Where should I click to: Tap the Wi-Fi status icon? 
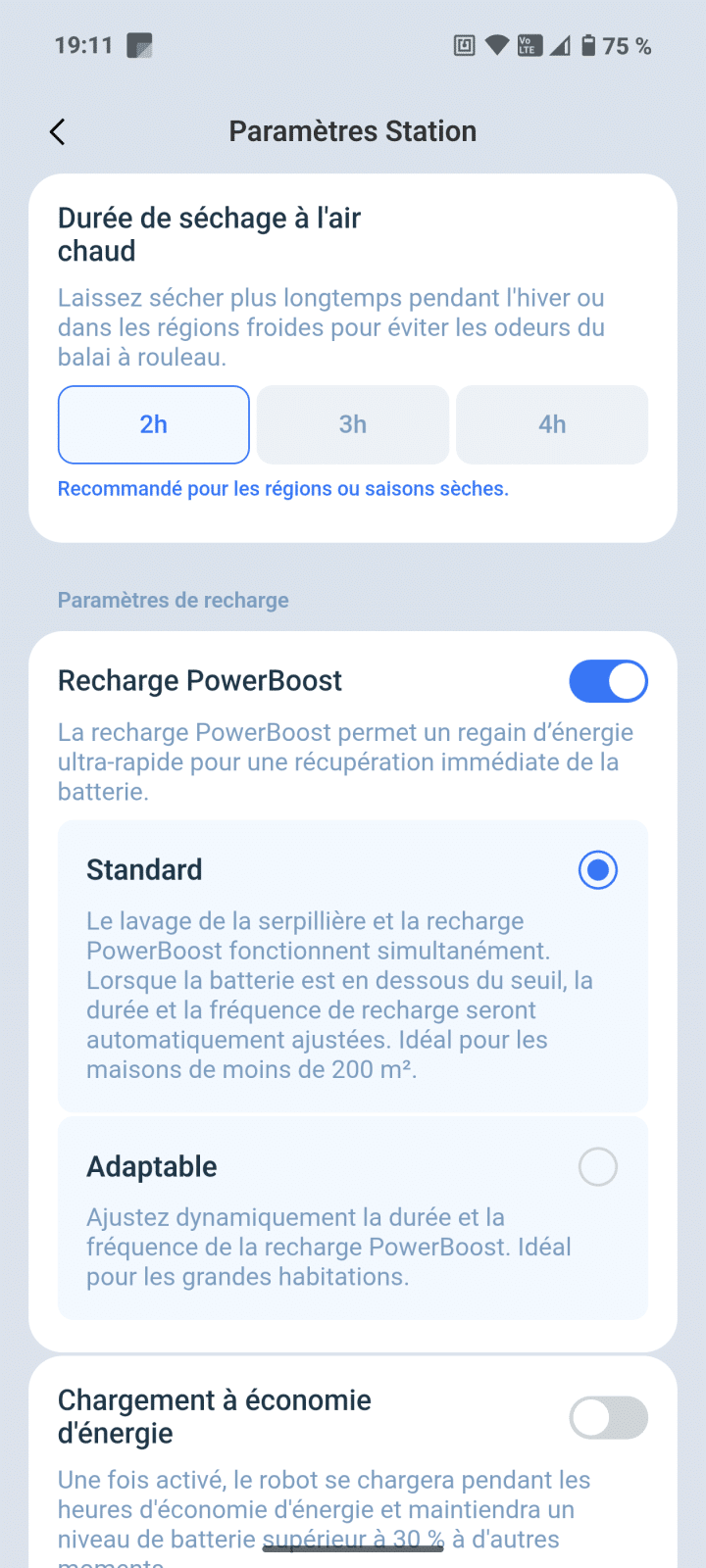[x=498, y=45]
